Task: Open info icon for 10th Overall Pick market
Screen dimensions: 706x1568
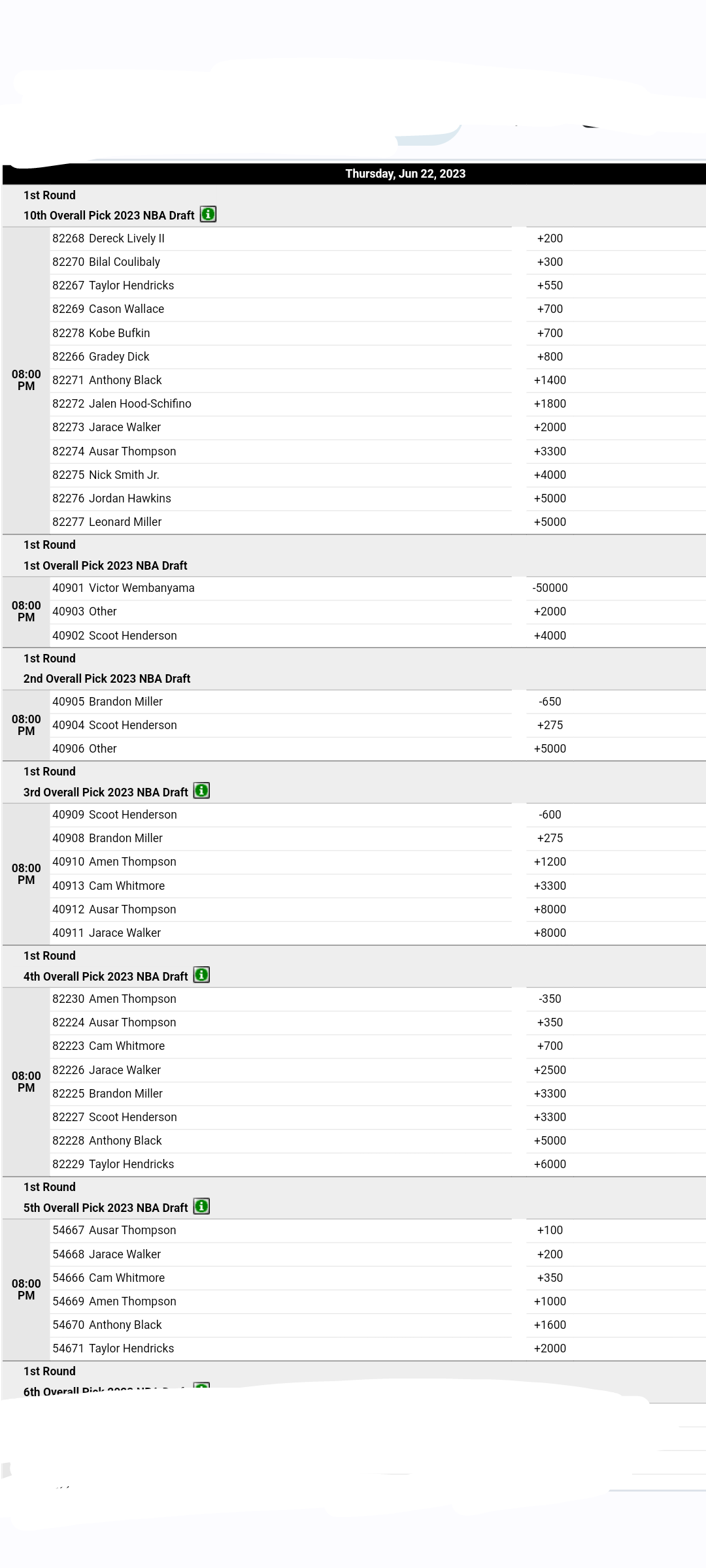Action: click(x=208, y=214)
